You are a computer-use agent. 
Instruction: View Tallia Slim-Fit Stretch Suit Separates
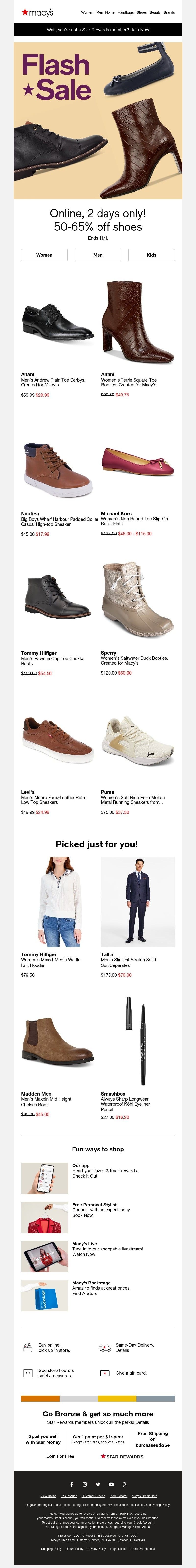click(137, 901)
